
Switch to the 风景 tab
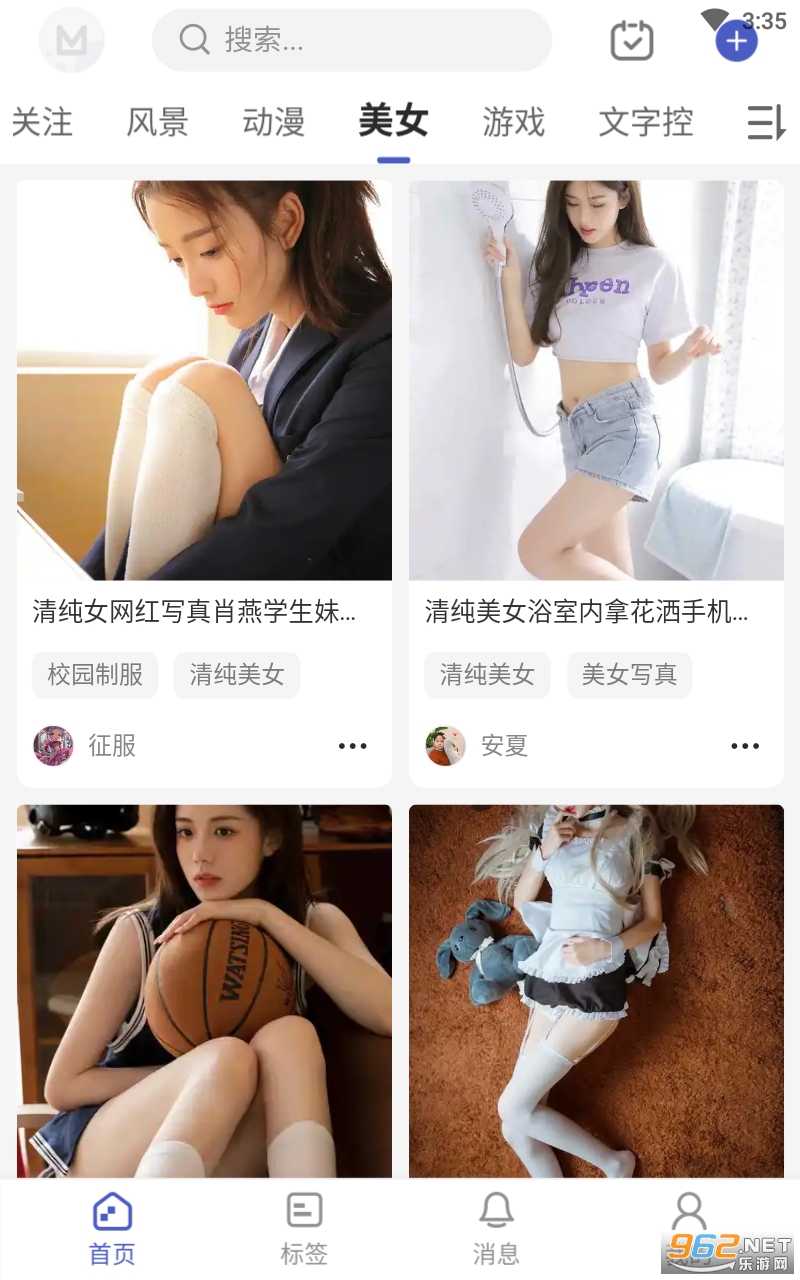point(157,122)
